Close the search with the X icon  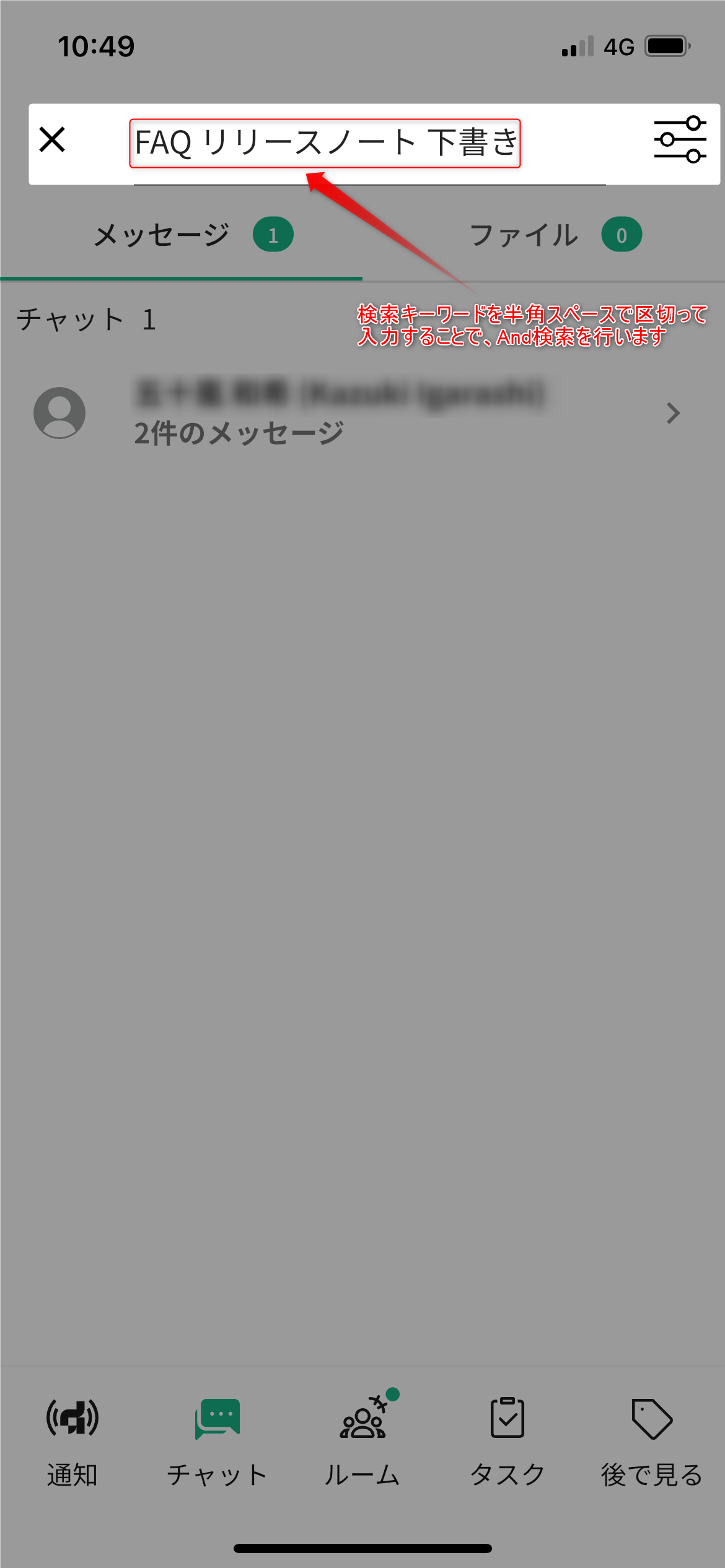tap(52, 139)
